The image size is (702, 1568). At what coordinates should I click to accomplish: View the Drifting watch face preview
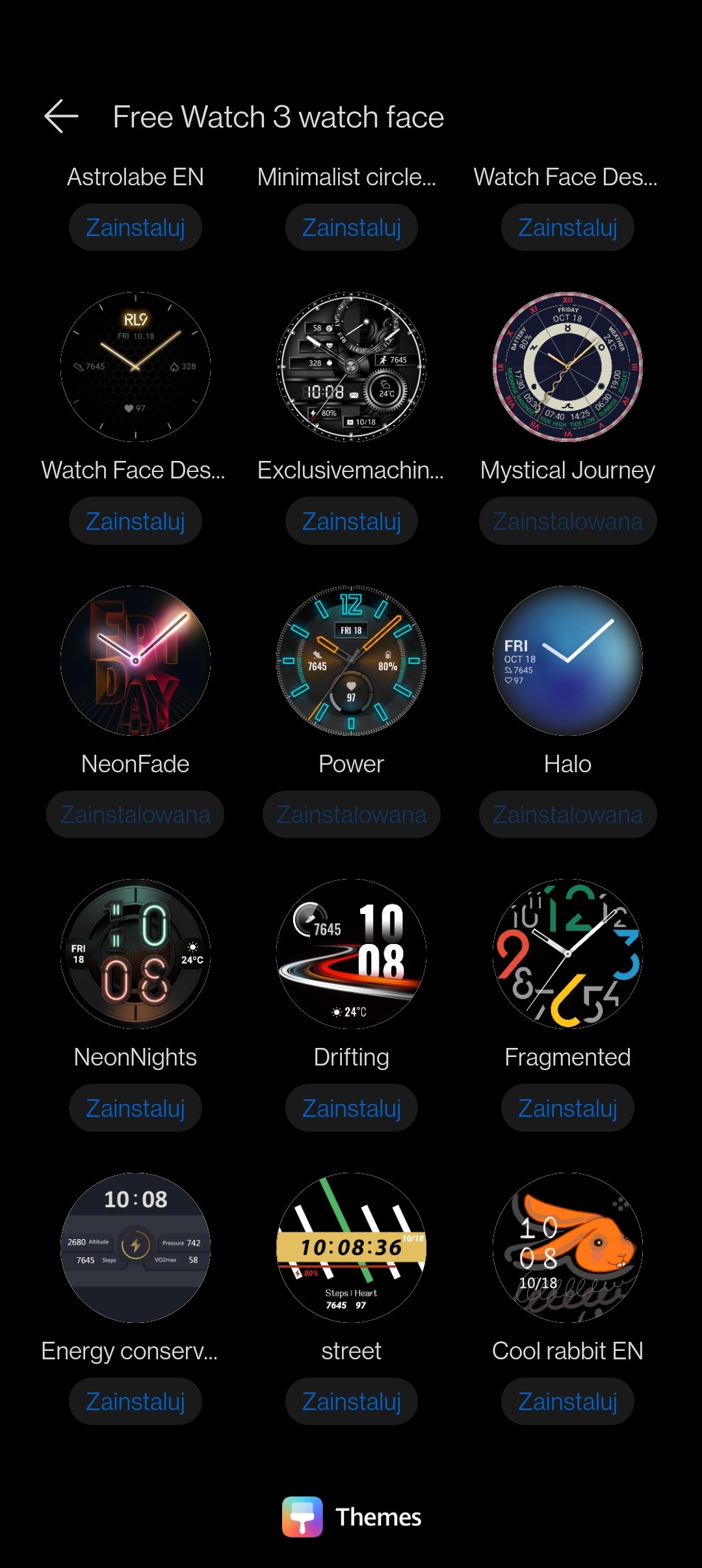point(352,954)
